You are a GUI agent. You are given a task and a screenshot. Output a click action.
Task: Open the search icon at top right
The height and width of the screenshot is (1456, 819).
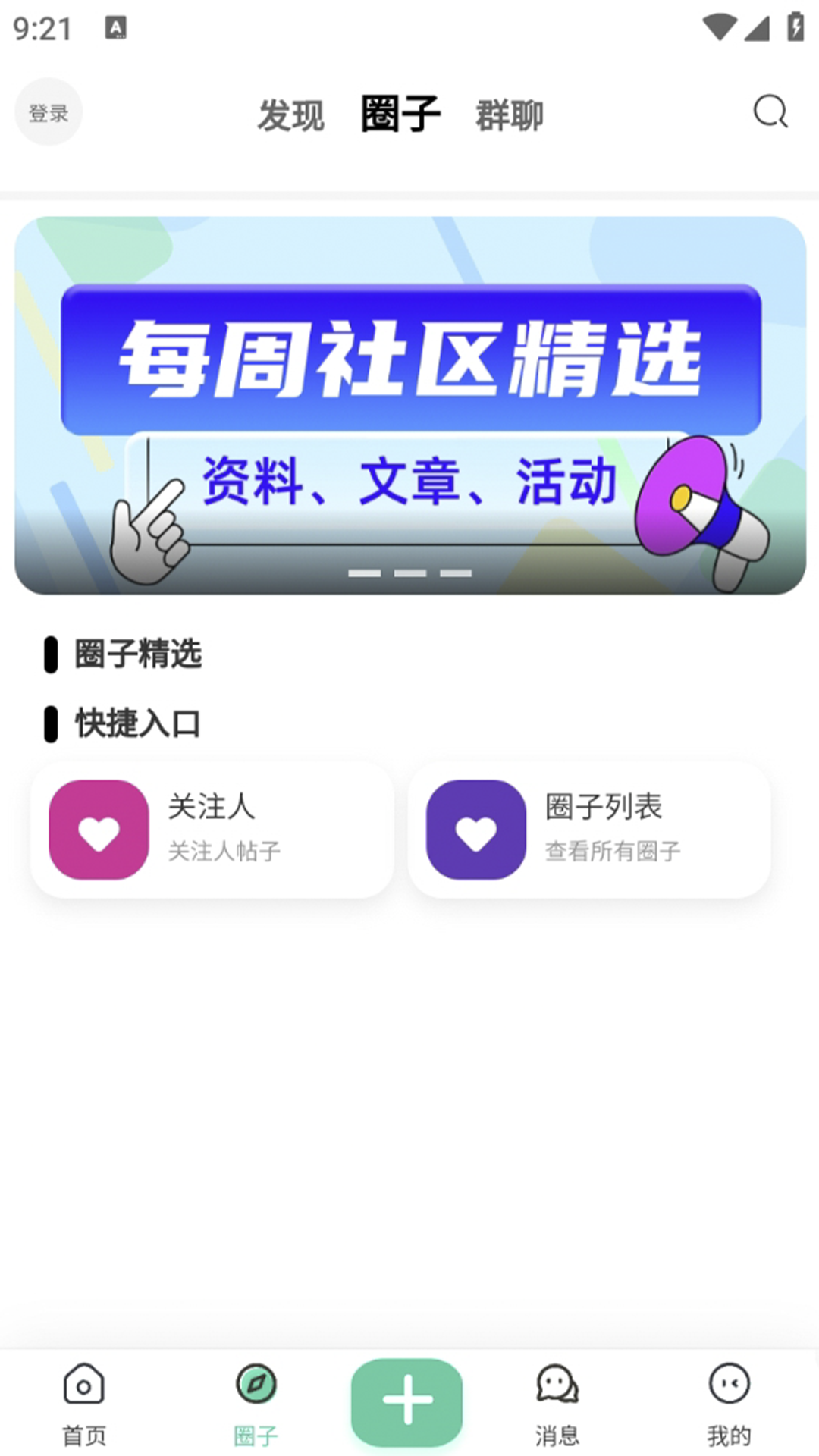[x=770, y=112]
